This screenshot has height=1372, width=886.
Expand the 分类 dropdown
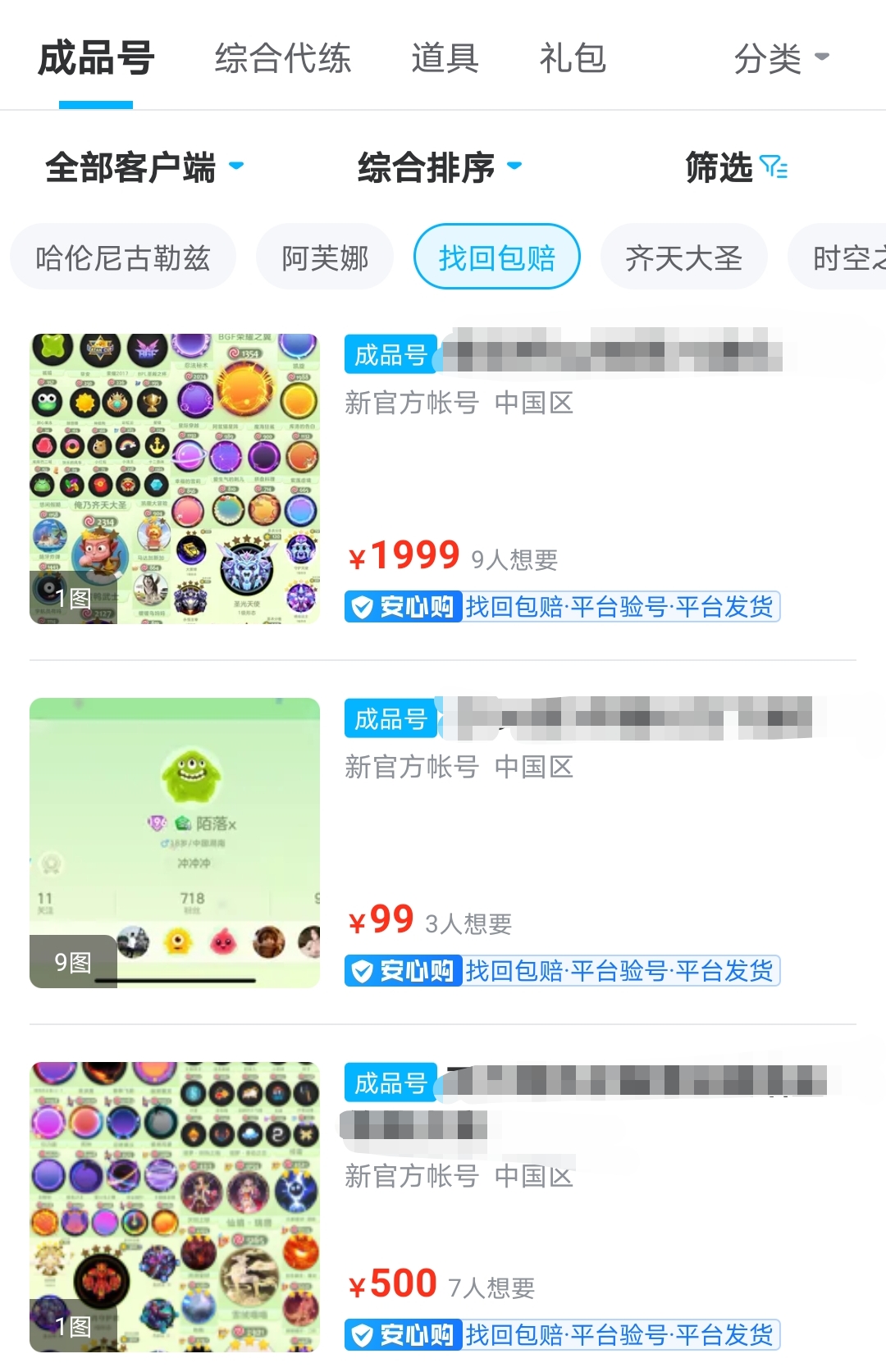coord(781,58)
